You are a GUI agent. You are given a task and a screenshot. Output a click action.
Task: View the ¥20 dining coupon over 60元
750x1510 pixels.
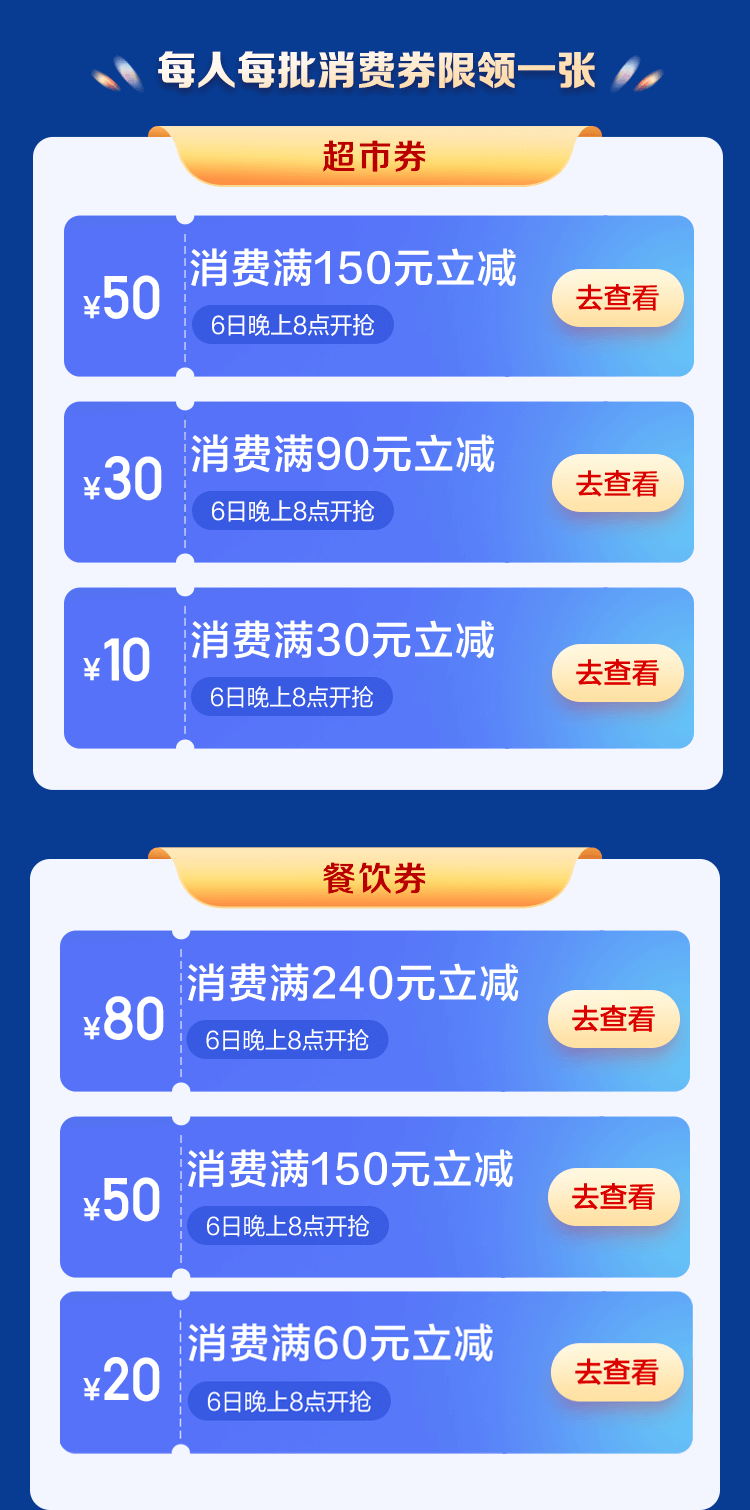(x=616, y=1372)
